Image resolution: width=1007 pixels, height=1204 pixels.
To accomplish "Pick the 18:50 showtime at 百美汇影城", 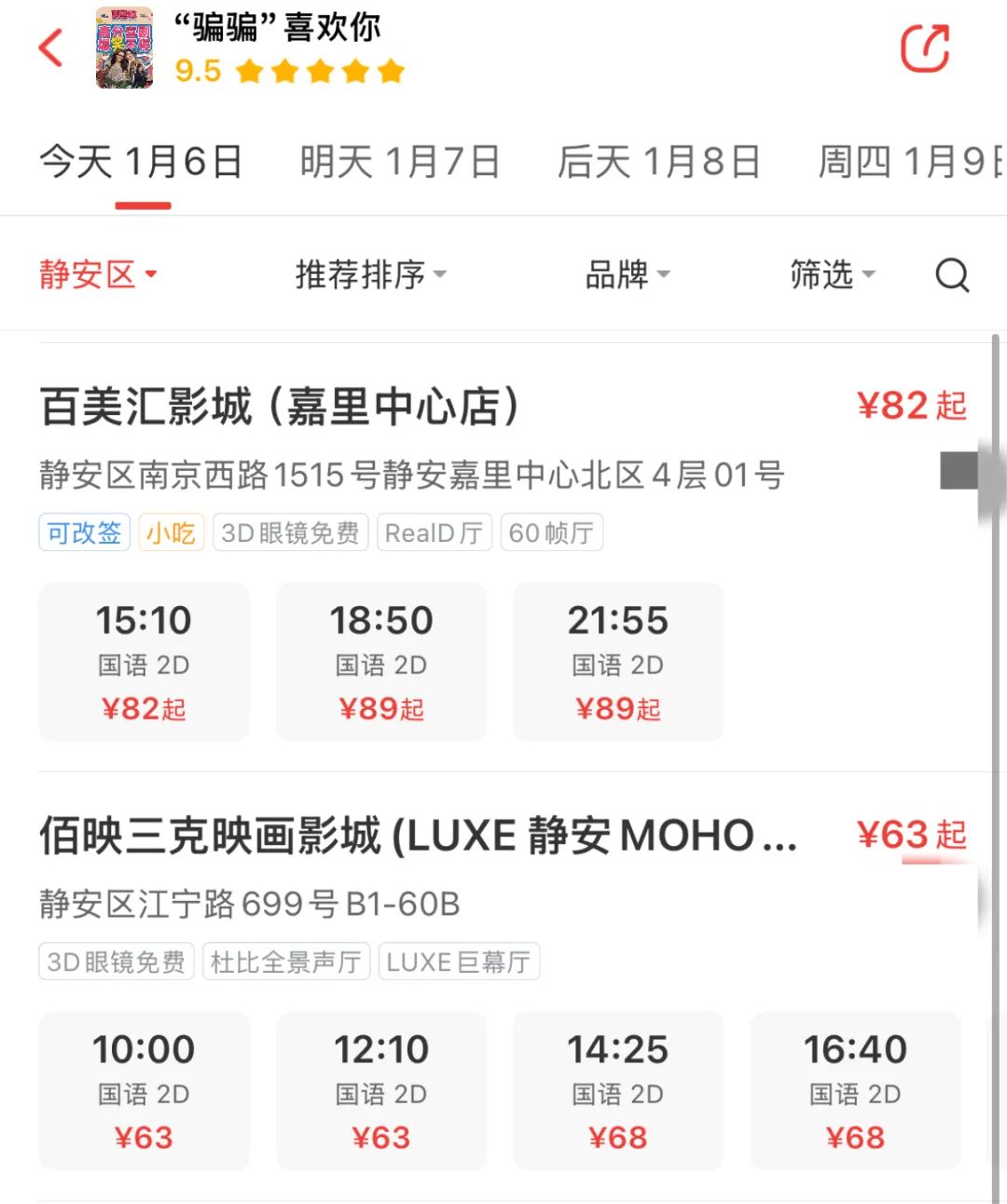I will pyautogui.click(x=381, y=661).
